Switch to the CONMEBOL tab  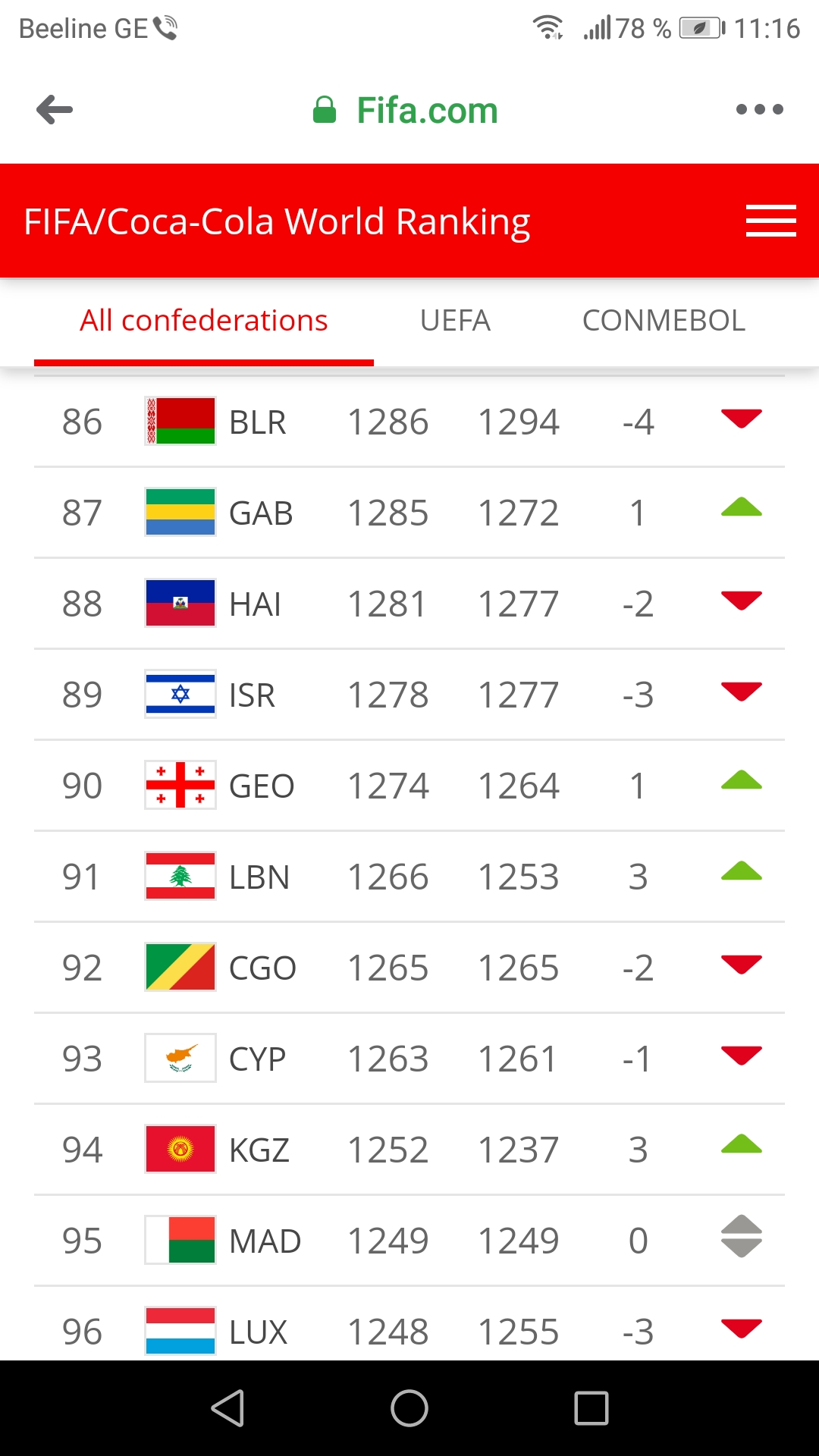click(x=664, y=321)
